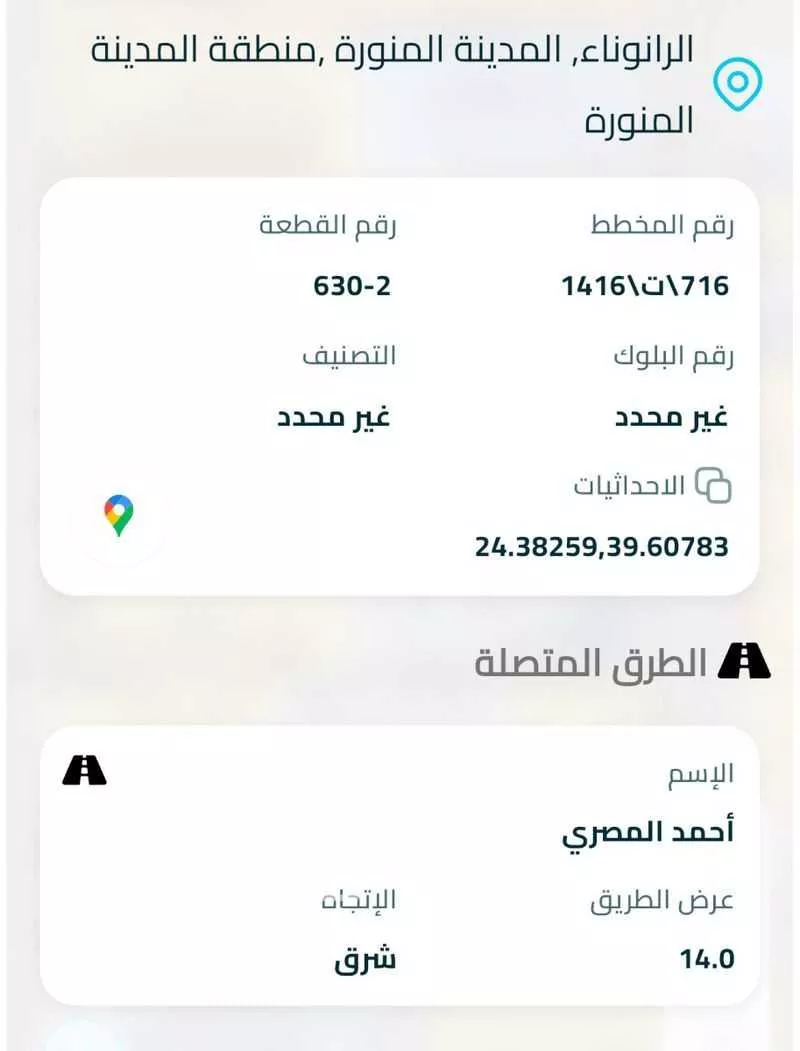Select the road width value 14.0
Image resolution: width=800 pixels, height=1051 pixels.
coord(709,958)
